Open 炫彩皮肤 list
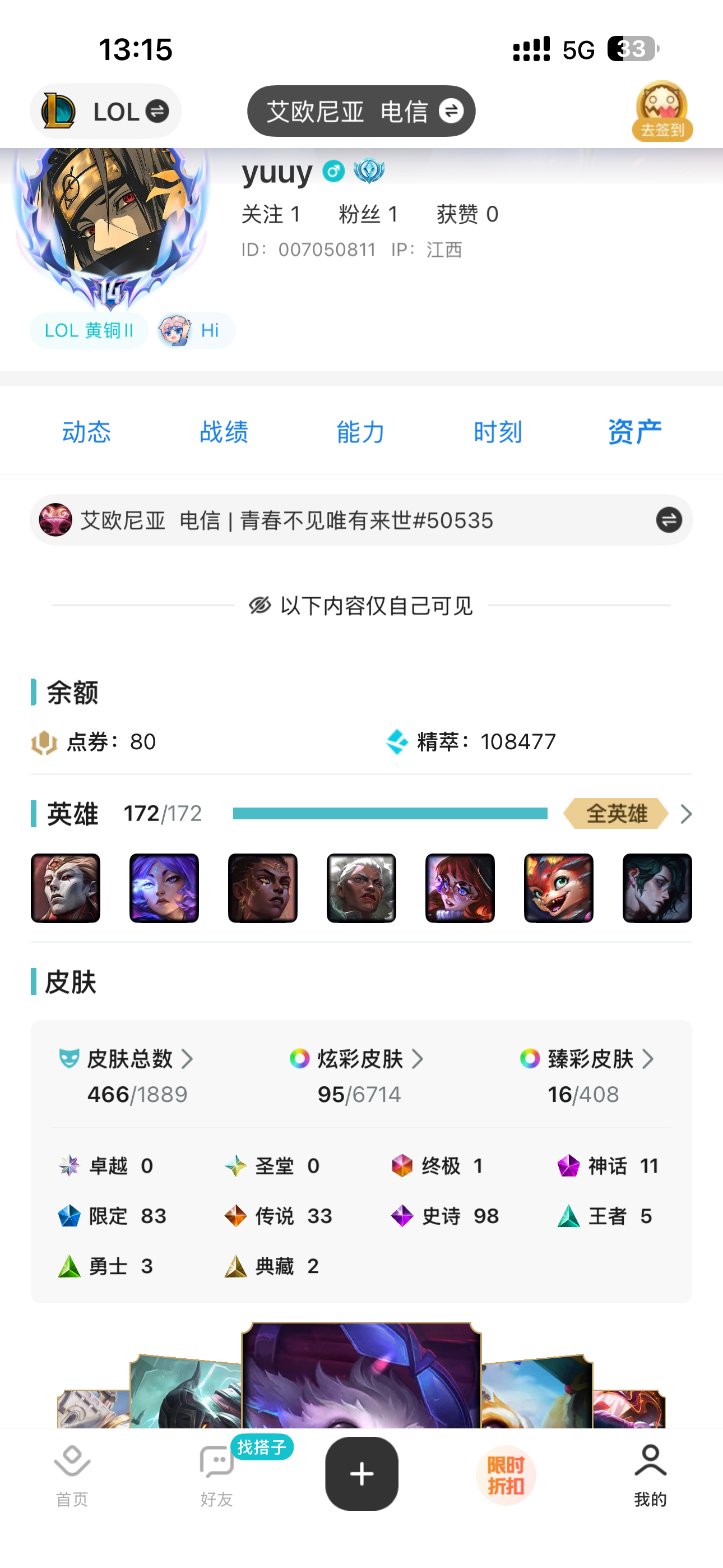 pyautogui.click(x=369, y=1059)
